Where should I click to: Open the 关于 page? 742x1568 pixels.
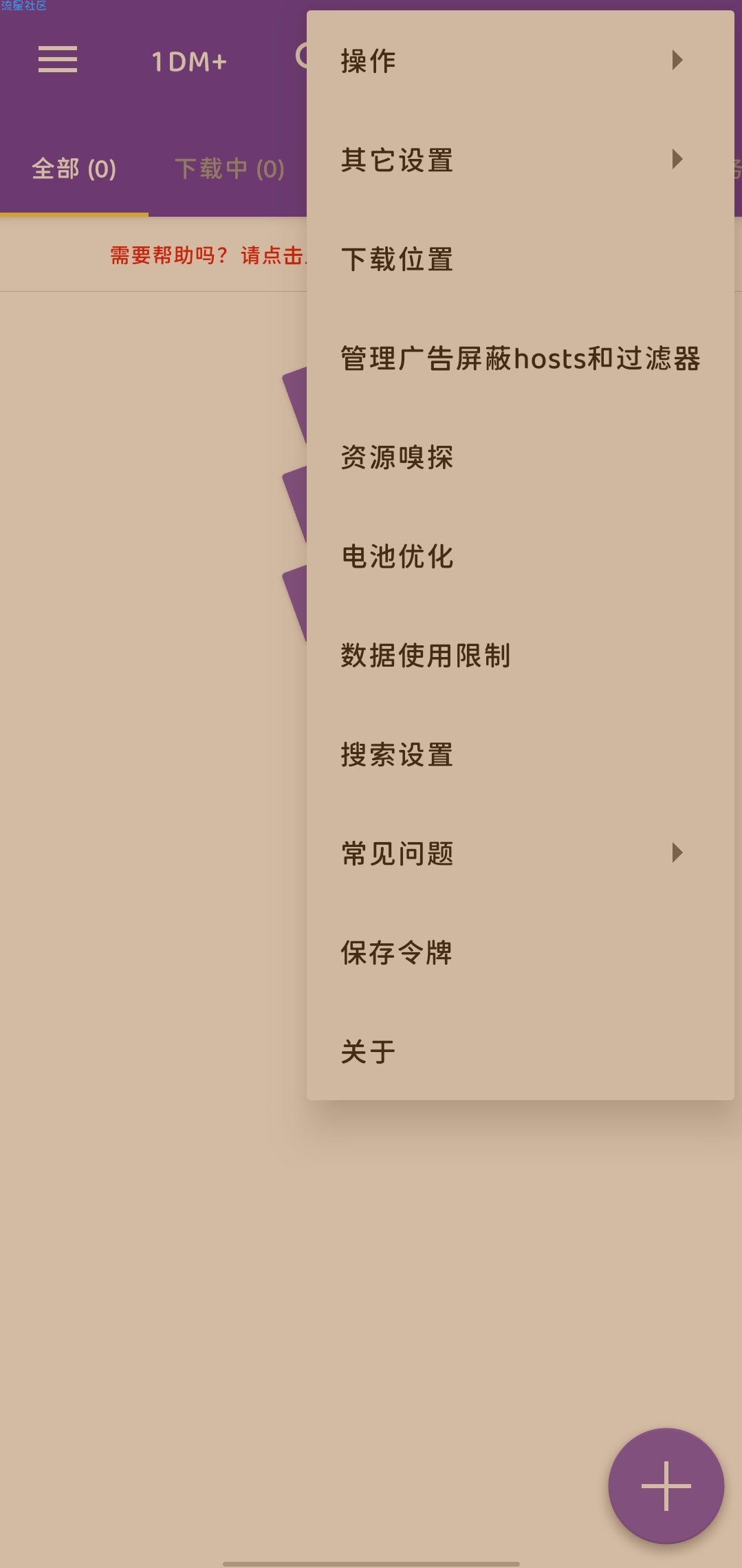[x=519, y=1052]
